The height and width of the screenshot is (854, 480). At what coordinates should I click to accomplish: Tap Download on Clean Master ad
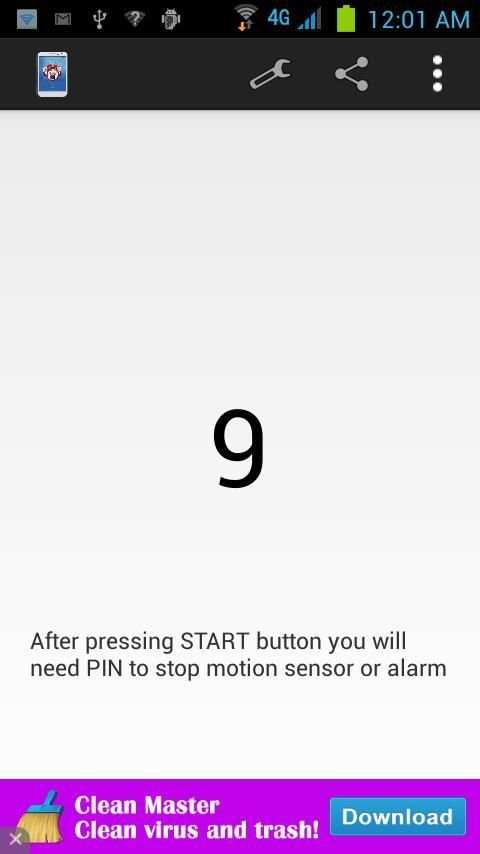click(x=398, y=816)
